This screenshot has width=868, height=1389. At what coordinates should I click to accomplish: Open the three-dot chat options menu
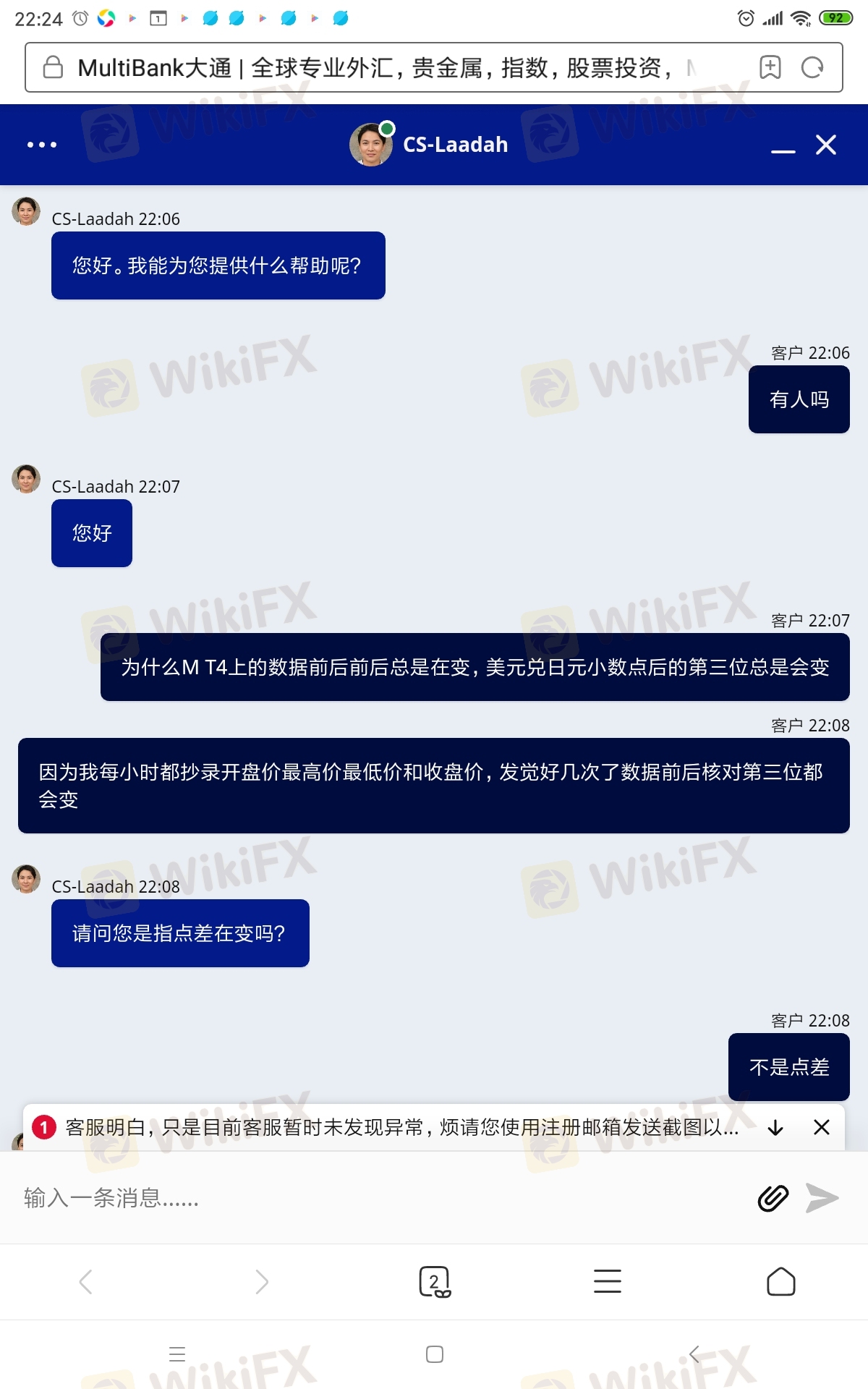point(42,145)
